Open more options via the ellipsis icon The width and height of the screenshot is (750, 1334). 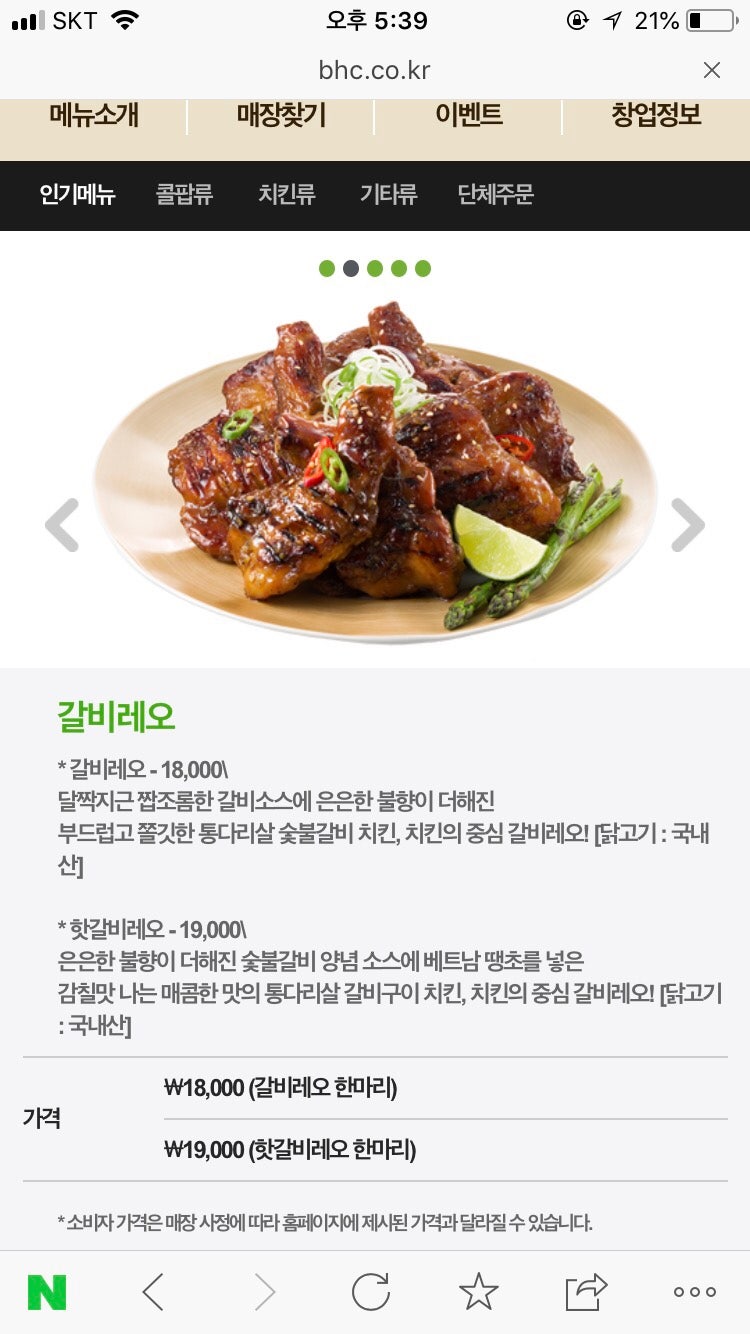[692, 1290]
